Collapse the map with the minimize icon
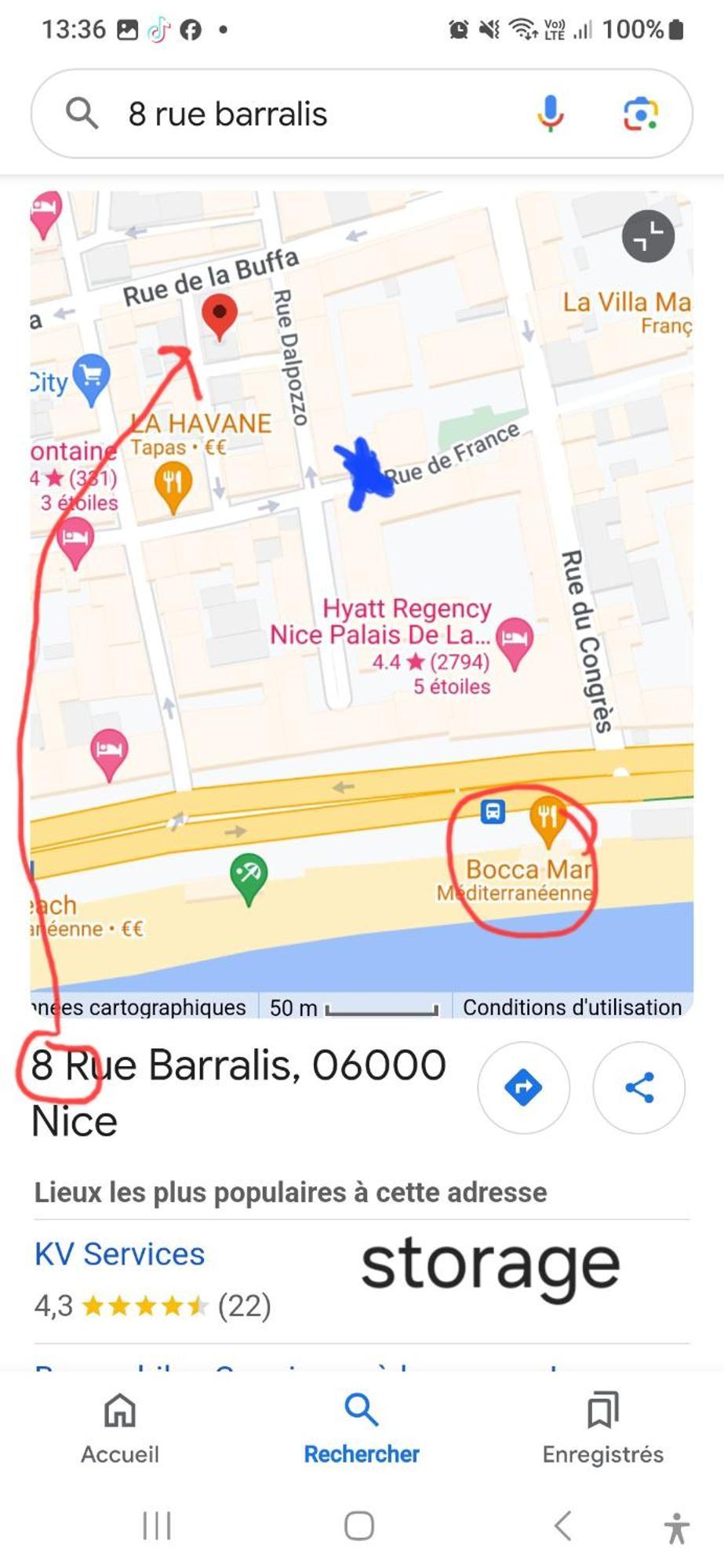724x1568 pixels. [x=648, y=236]
